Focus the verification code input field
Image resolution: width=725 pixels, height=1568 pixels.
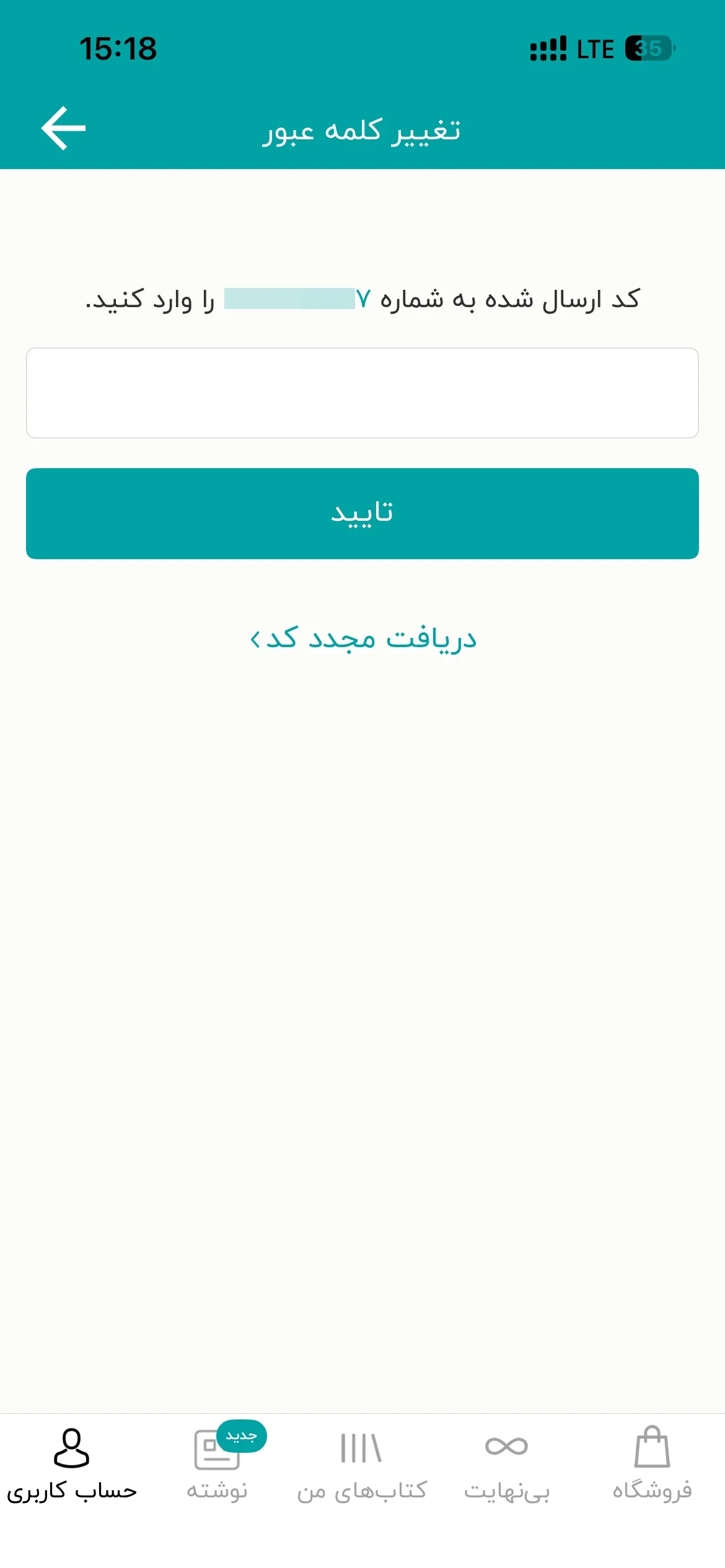(x=362, y=393)
